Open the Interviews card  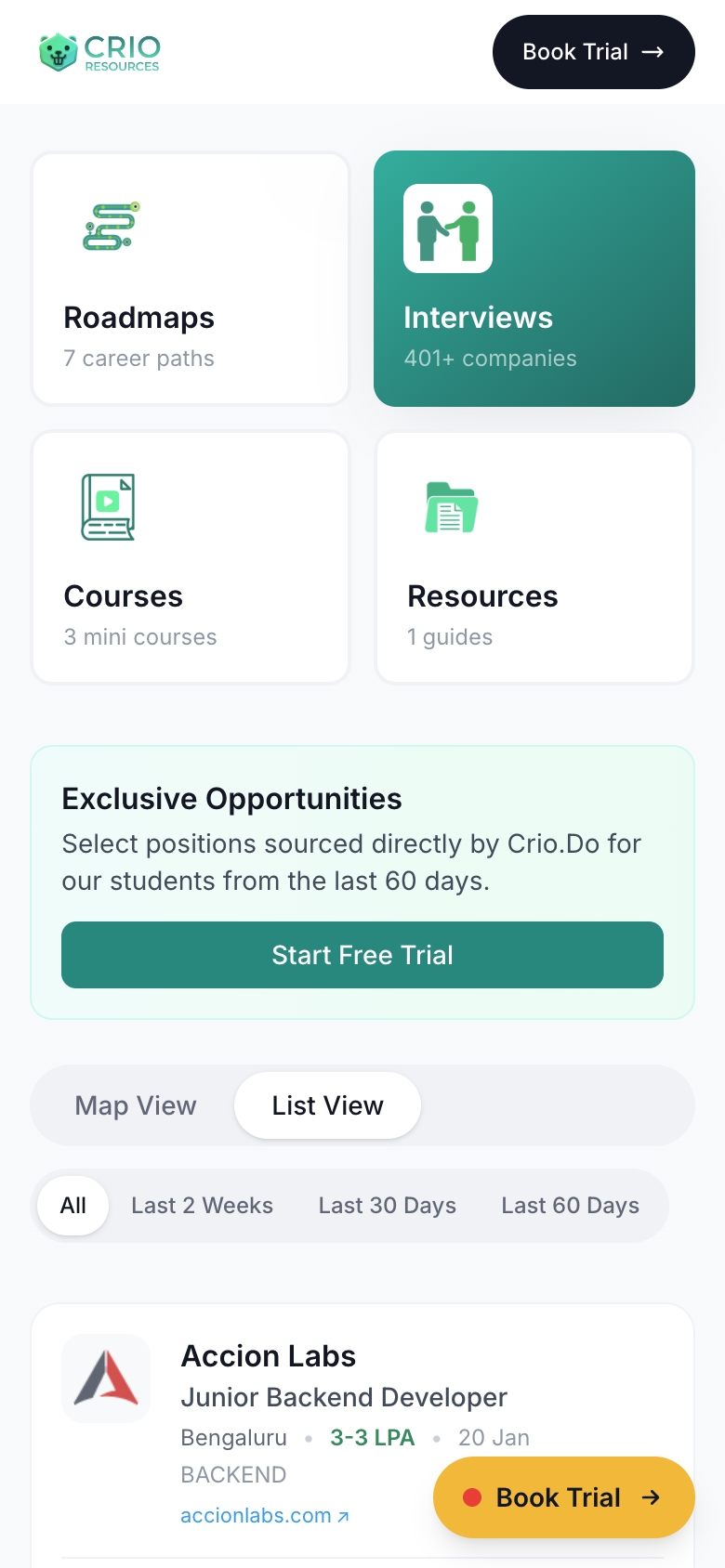(x=534, y=279)
